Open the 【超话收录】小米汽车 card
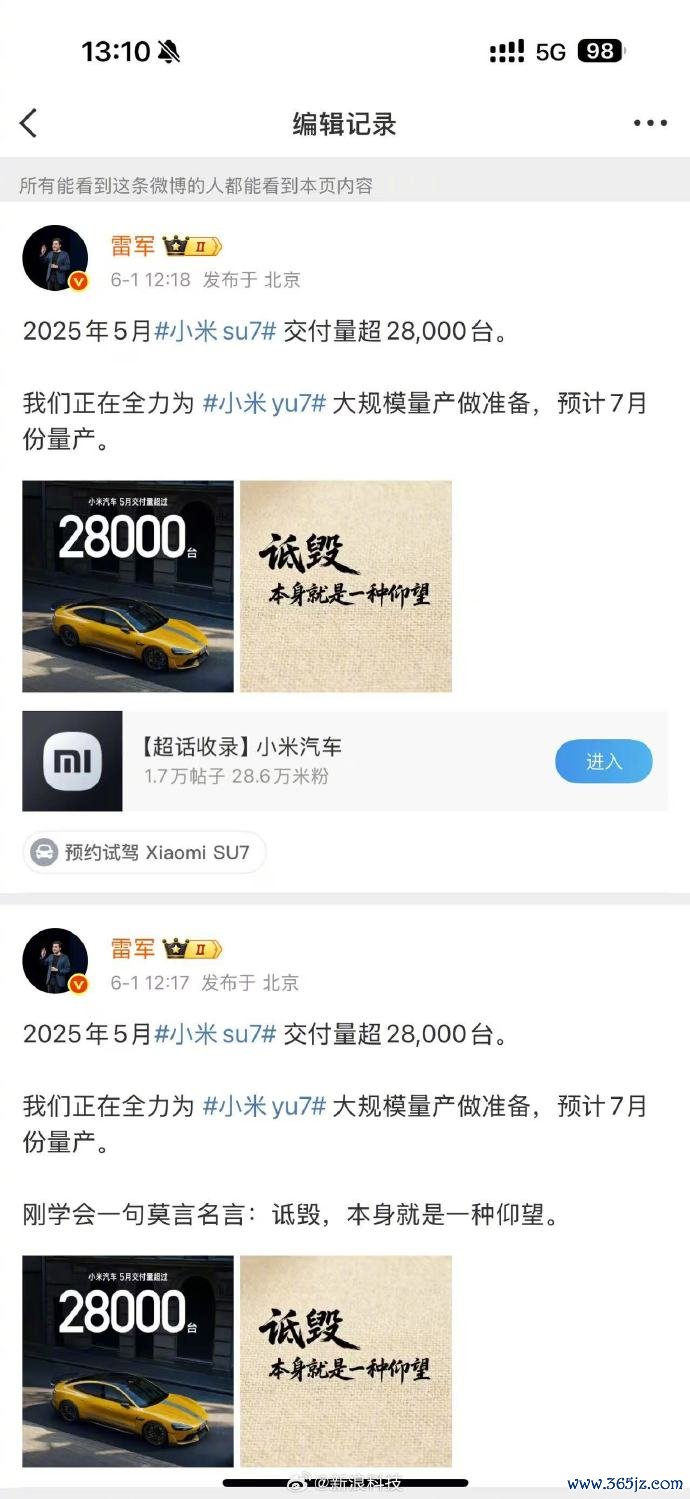The width and height of the screenshot is (690, 1499). click(345, 761)
